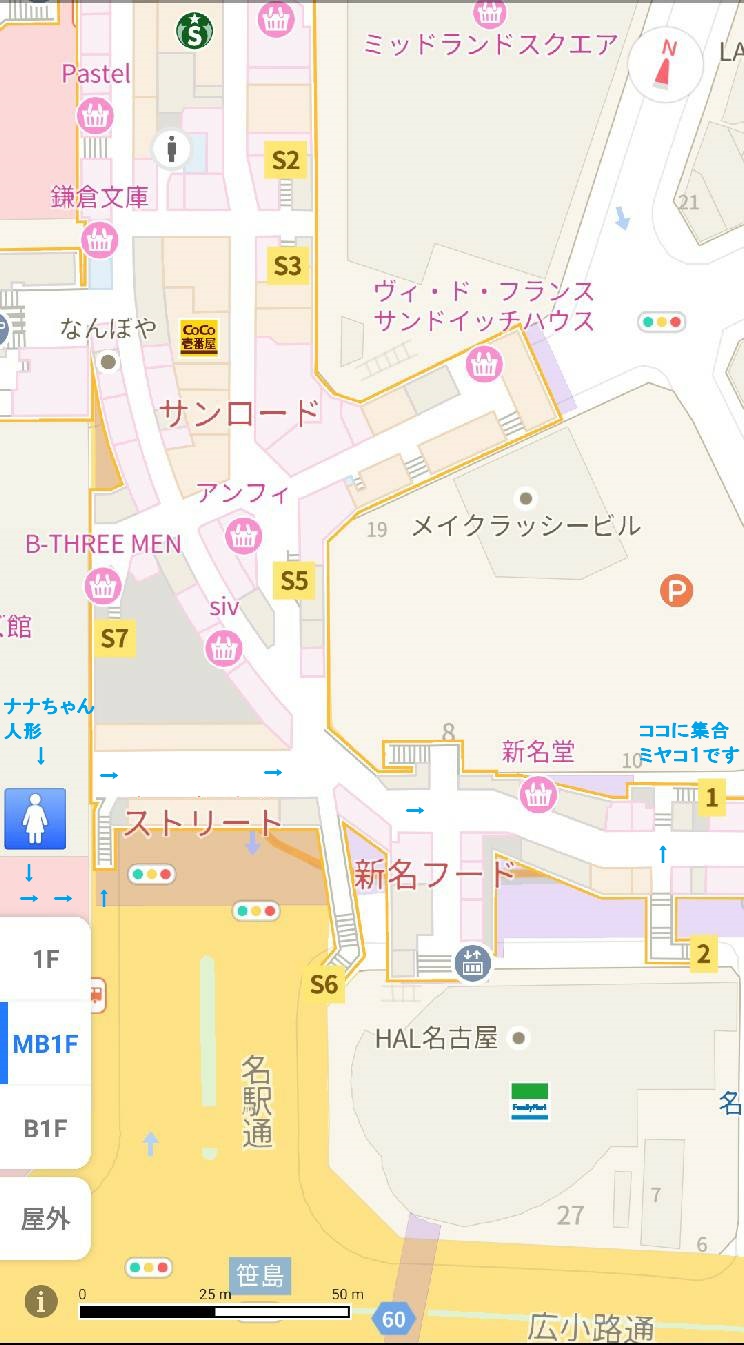Viewport: 744px width, 1345px height.
Task: Select the MB1F floor level
Action: [x=46, y=1043]
